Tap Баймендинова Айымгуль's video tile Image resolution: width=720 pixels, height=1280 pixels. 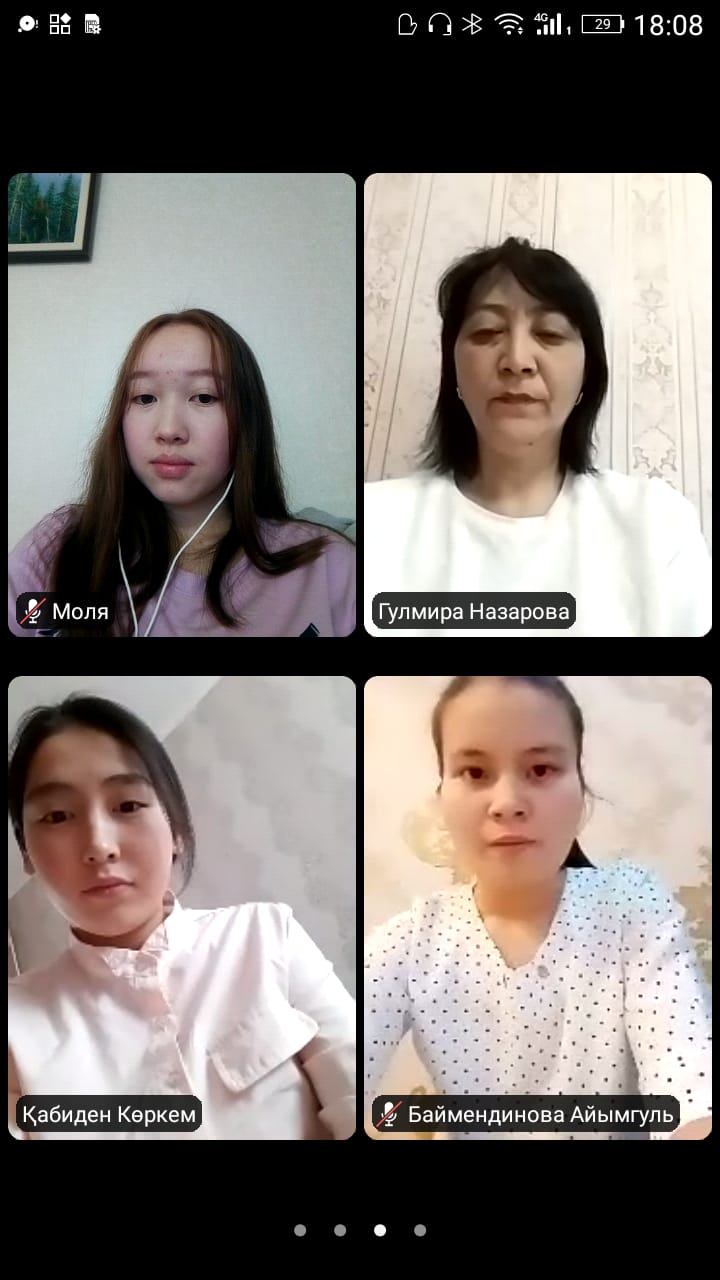coord(538,907)
